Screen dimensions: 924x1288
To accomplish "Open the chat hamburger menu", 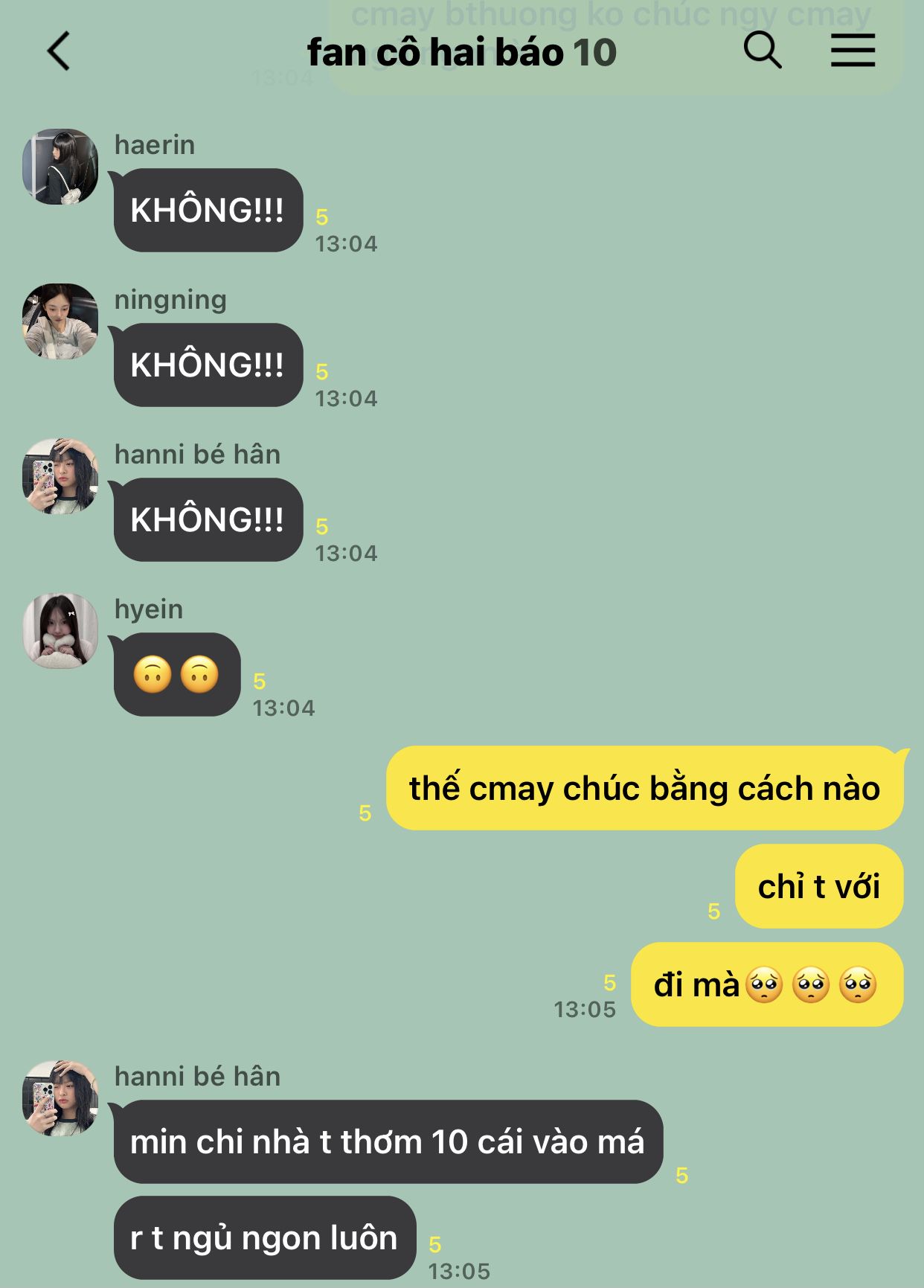I will tap(853, 51).
